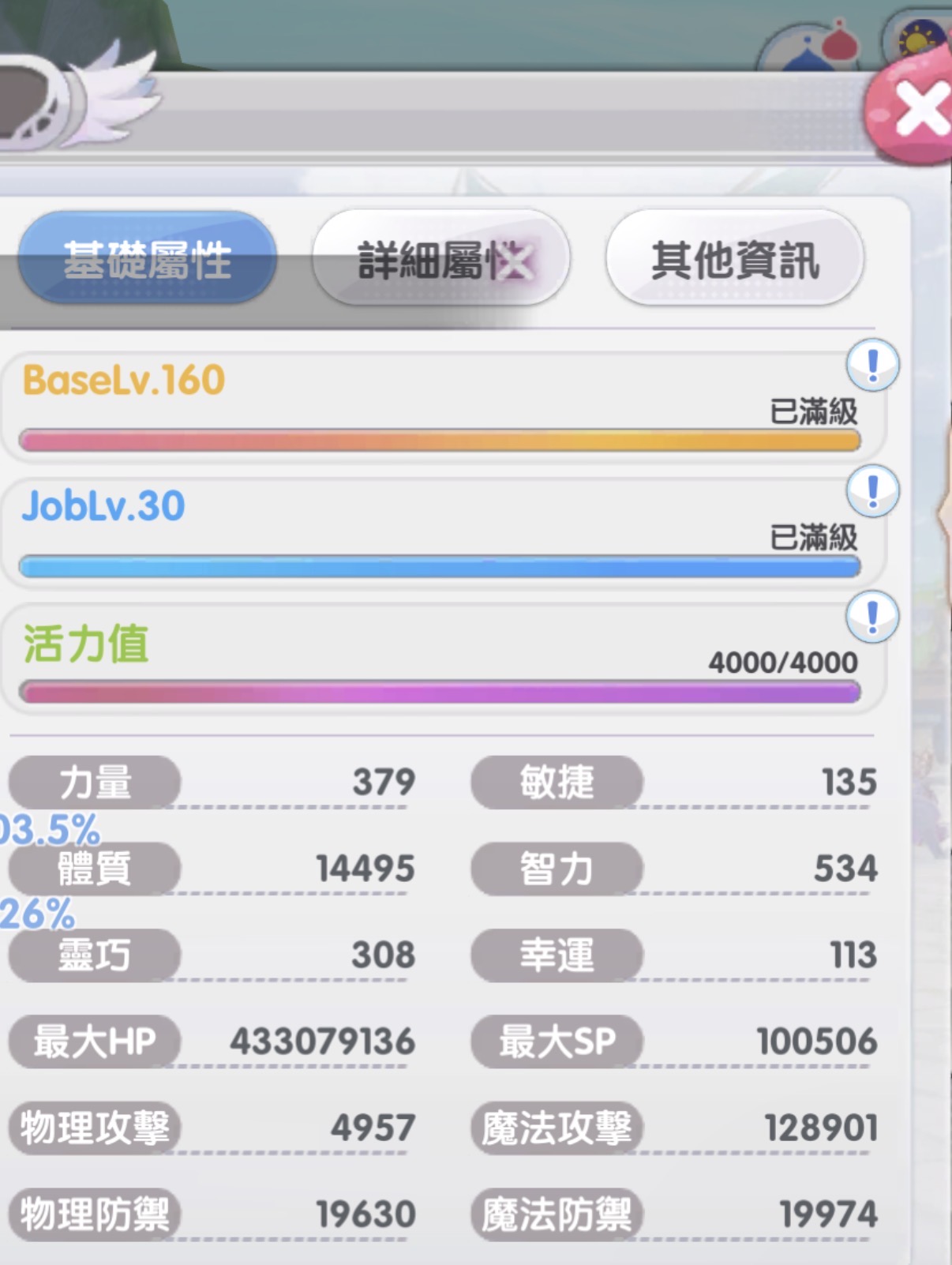Switch to the 詳細屬性 tab
This screenshot has width=952, height=1265.
(441, 259)
